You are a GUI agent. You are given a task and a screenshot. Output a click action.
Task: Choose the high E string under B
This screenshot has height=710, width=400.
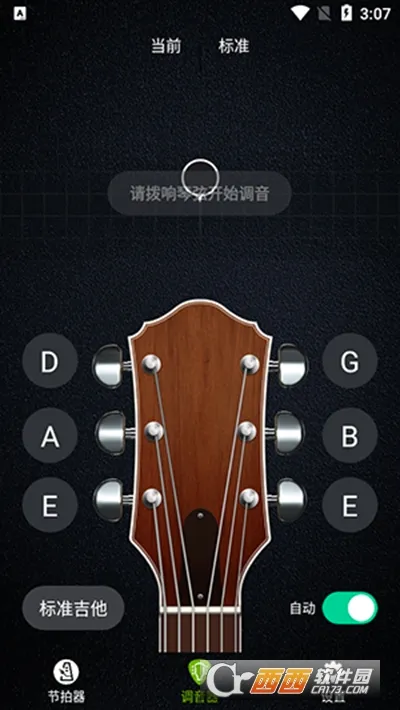click(x=350, y=505)
